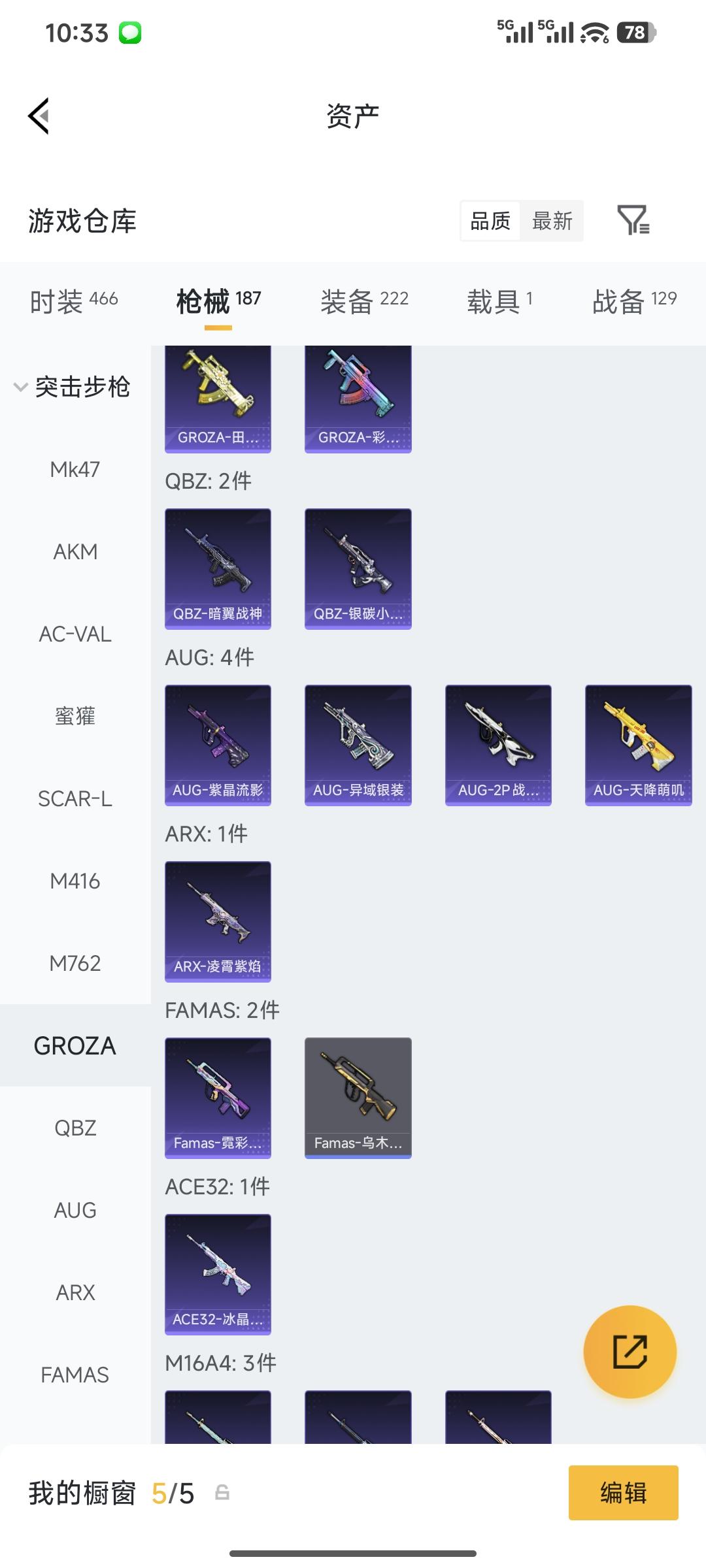Go back from the 资产 page

(x=39, y=116)
